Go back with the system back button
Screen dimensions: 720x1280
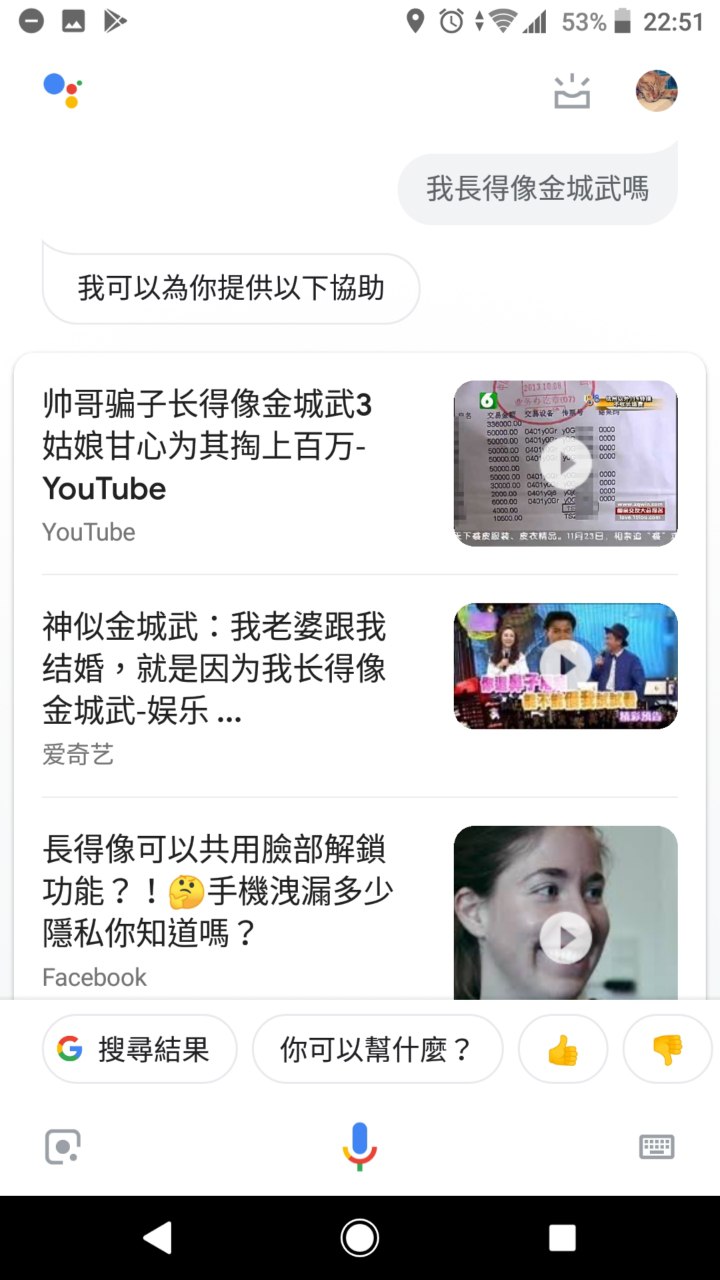tap(157, 1238)
